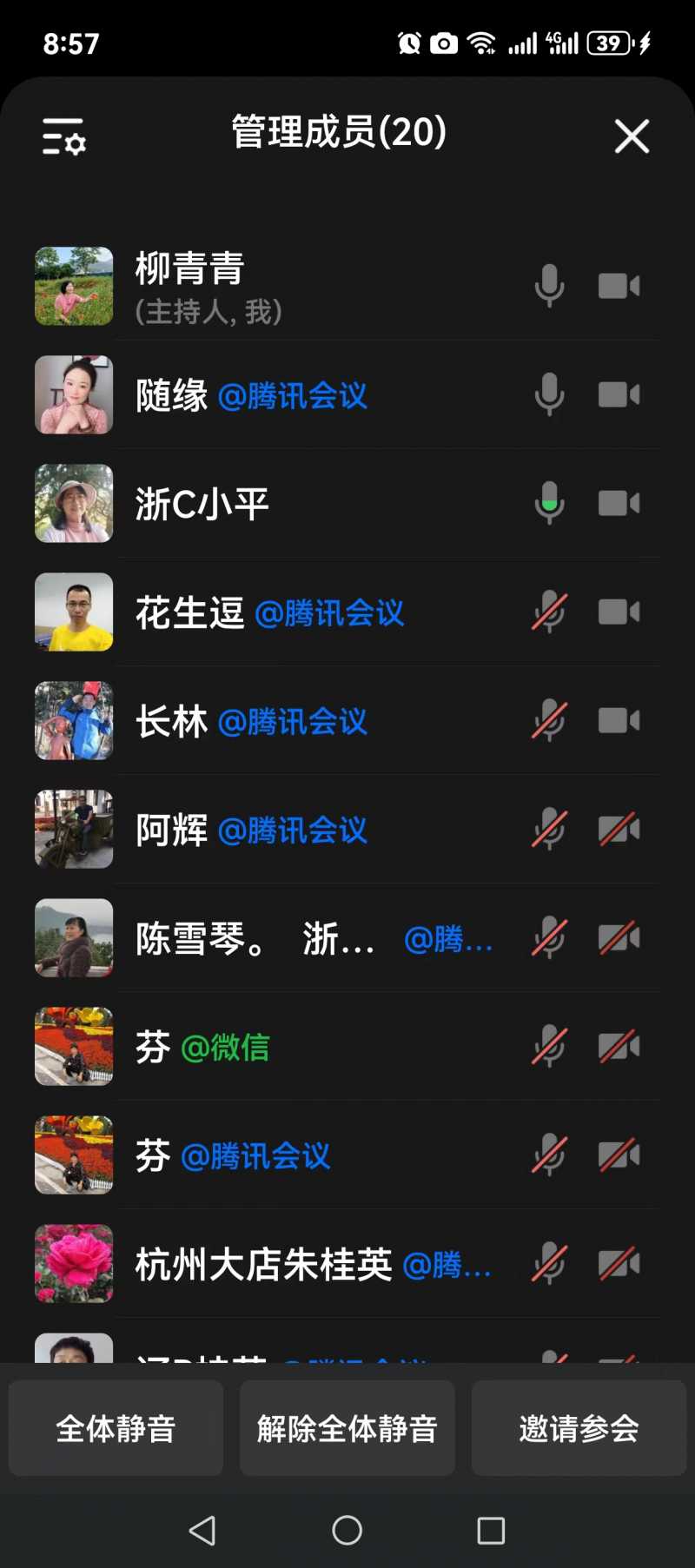
Task: Click the 解除全体静音 button
Action: pyautogui.click(x=347, y=1427)
